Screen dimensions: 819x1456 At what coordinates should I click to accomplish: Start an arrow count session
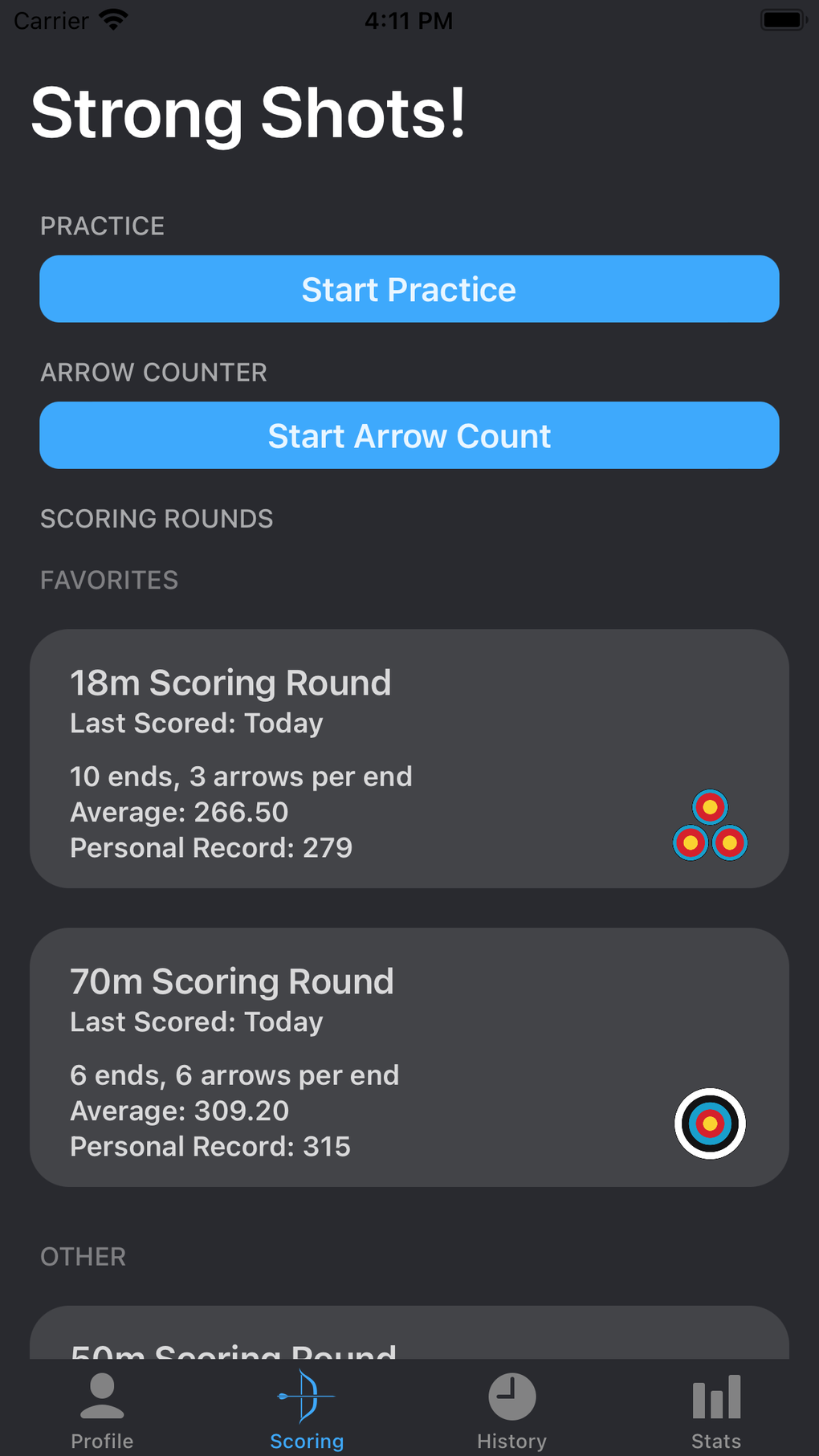(409, 435)
